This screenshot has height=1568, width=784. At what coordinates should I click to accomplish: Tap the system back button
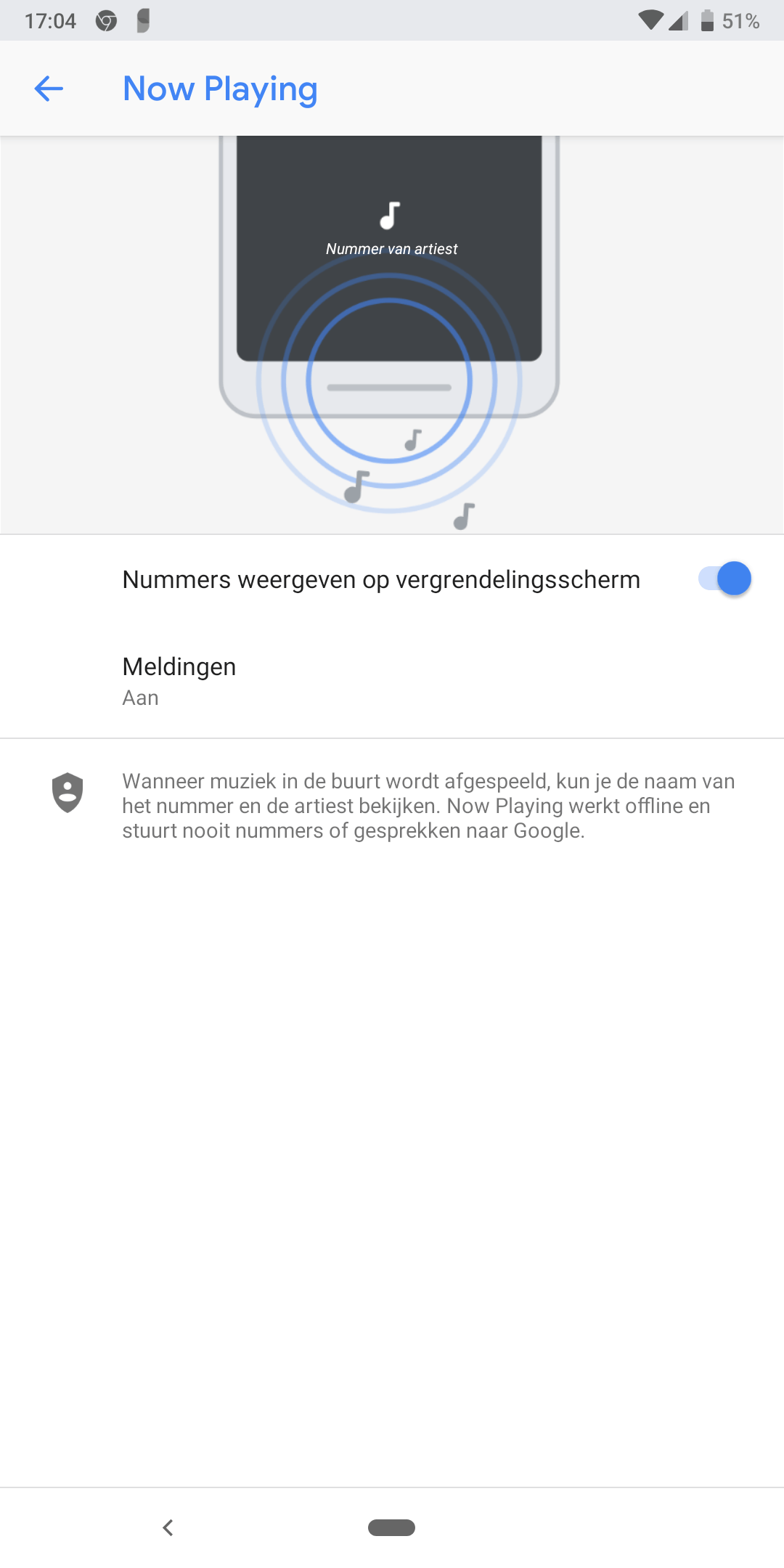click(x=168, y=1528)
